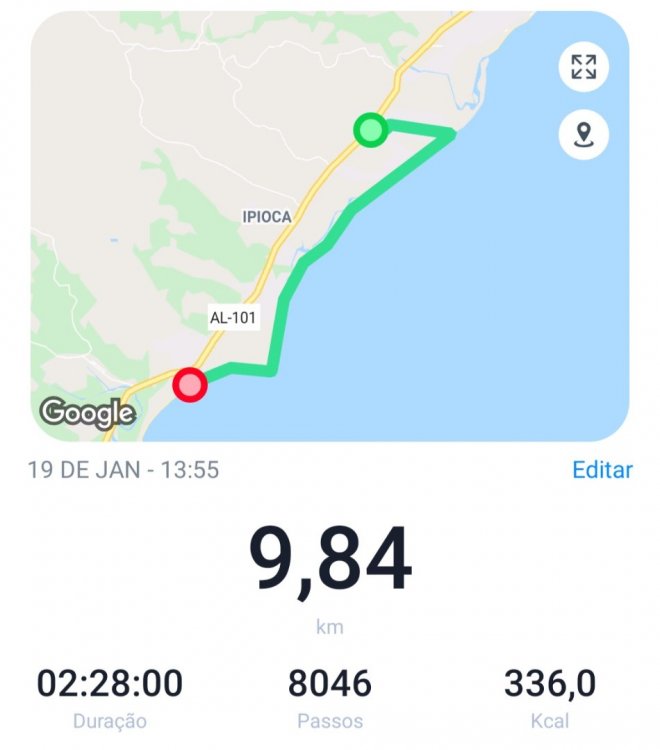
Task: Expand the map to fullscreen
Action: coord(583,67)
